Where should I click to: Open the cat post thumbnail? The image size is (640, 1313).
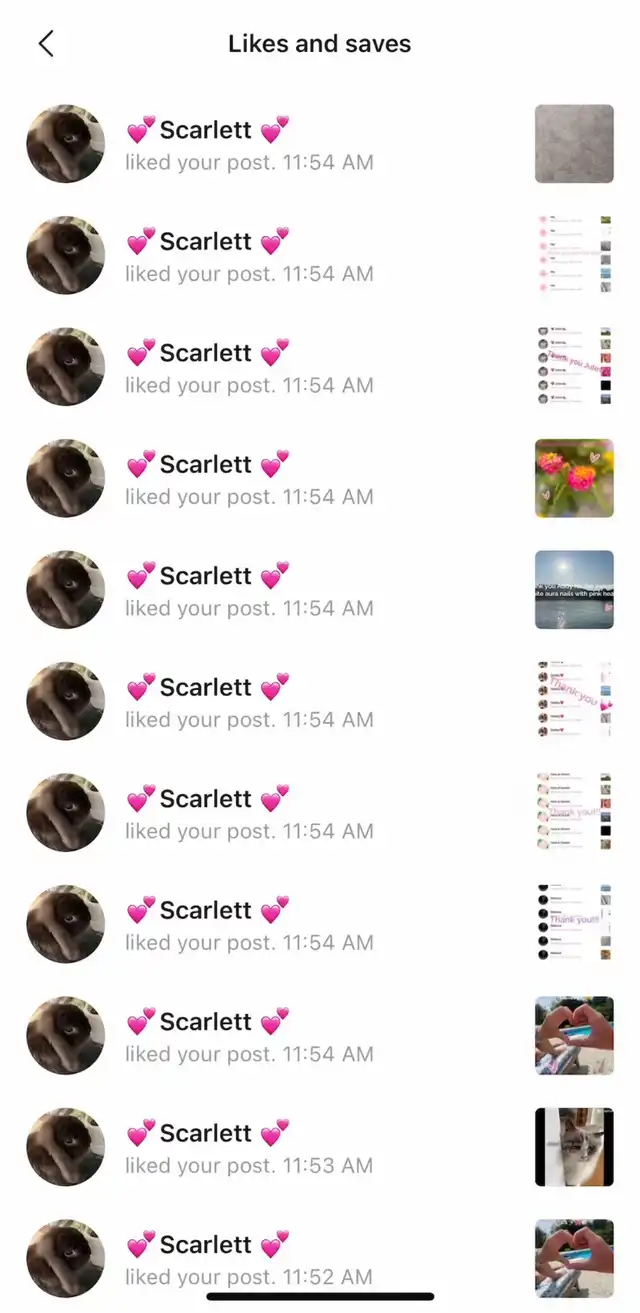574,1147
